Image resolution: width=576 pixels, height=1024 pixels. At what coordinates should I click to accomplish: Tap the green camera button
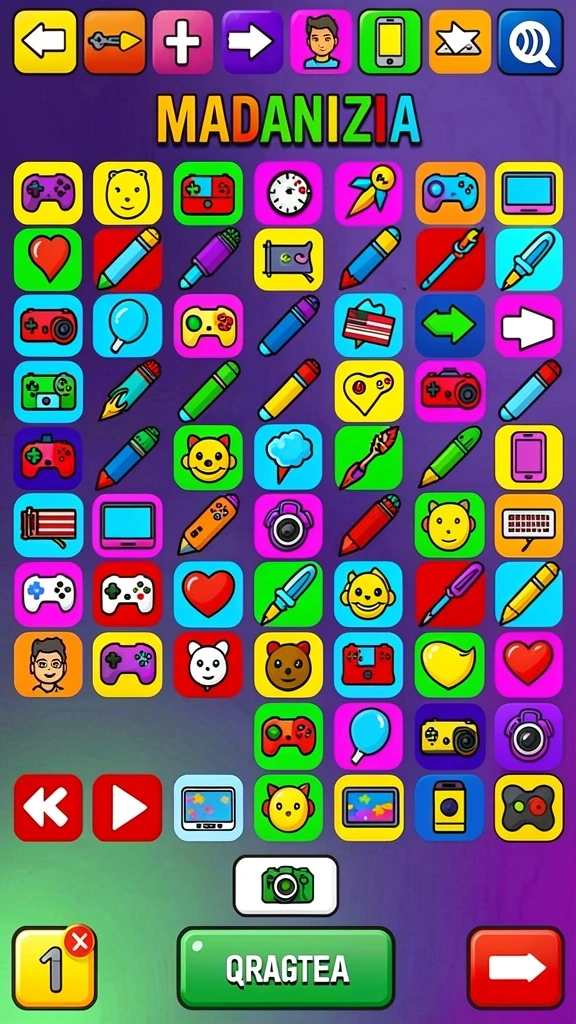point(286,886)
